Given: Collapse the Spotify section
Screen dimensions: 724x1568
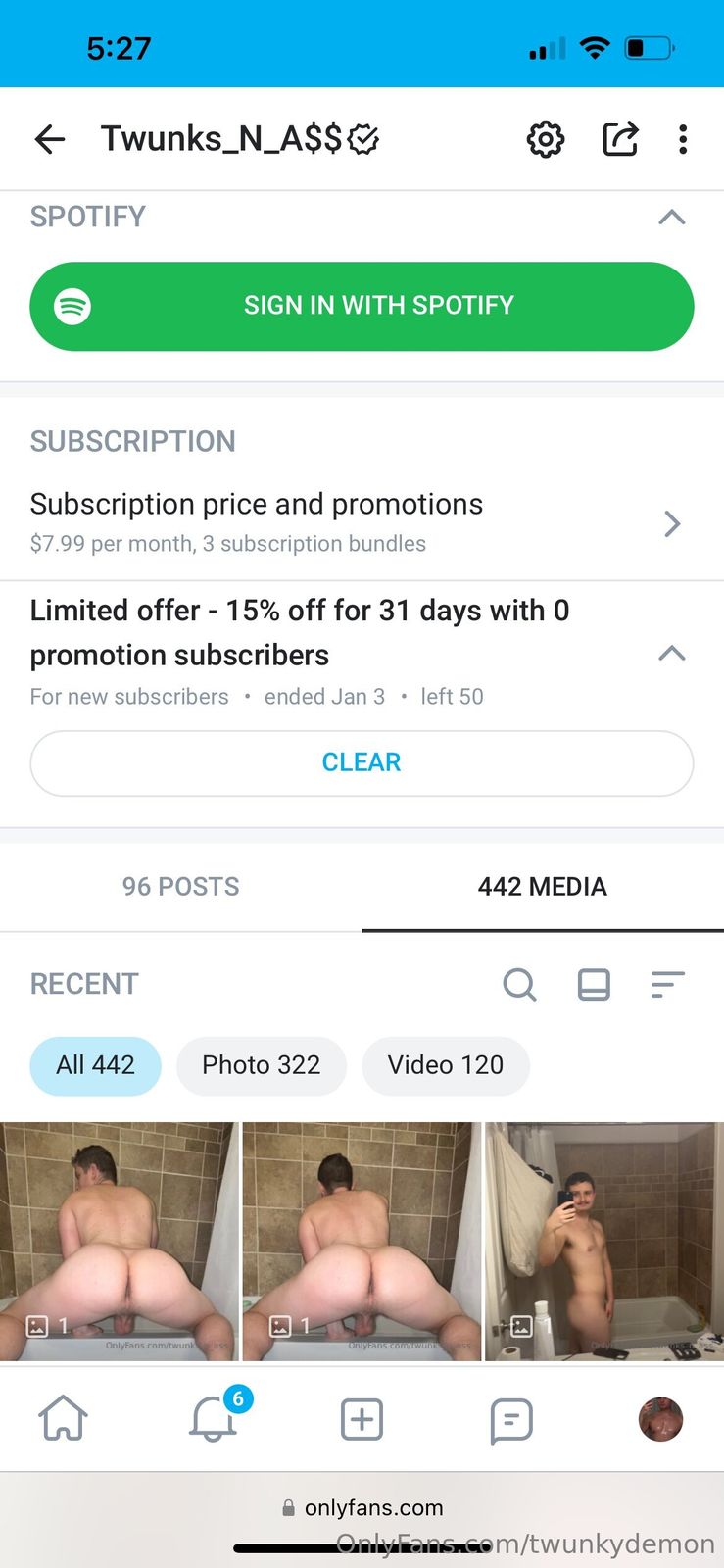Looking at the screenshot, I should pos(671,217).
